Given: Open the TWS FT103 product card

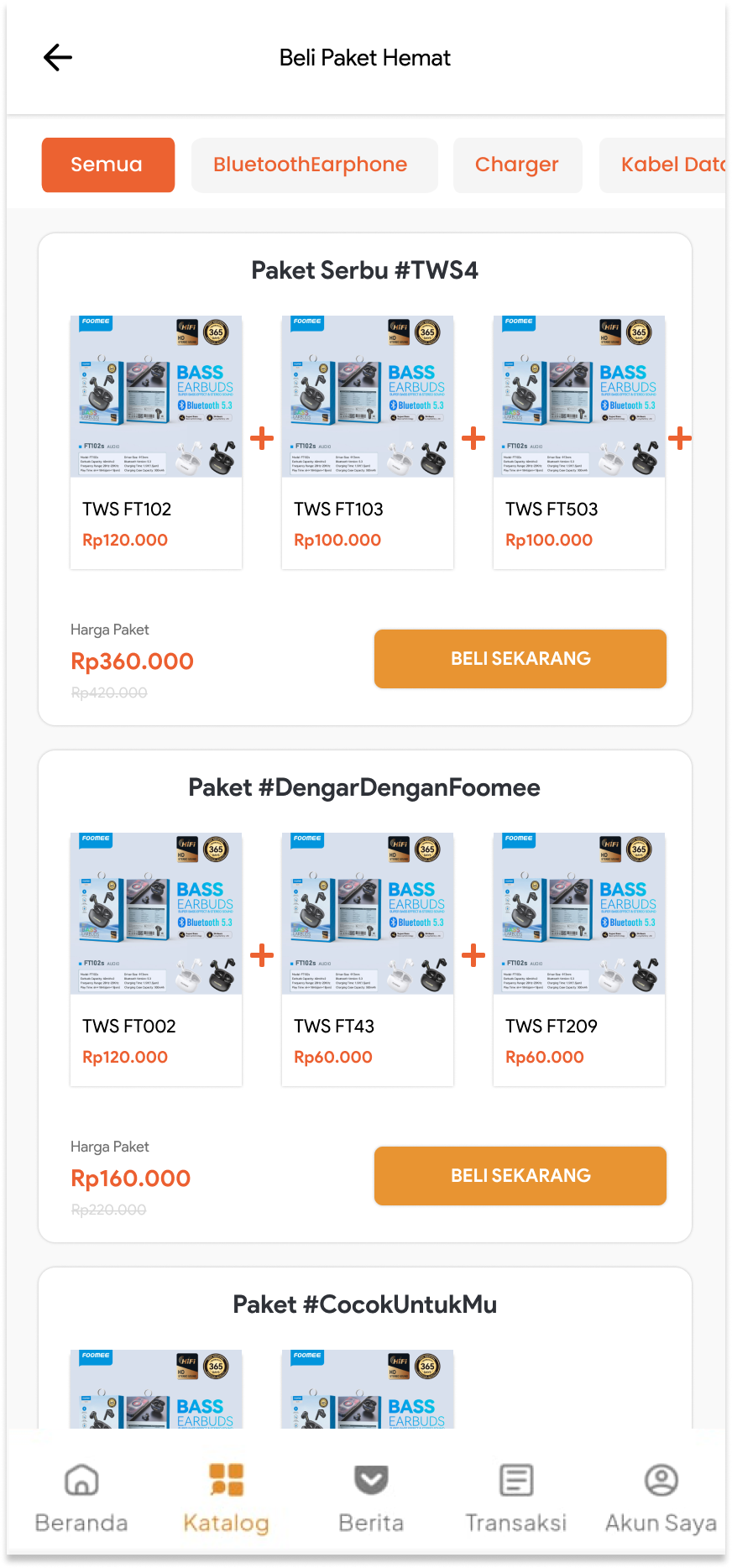Looking at the screenshot, I should pos(368,442).
